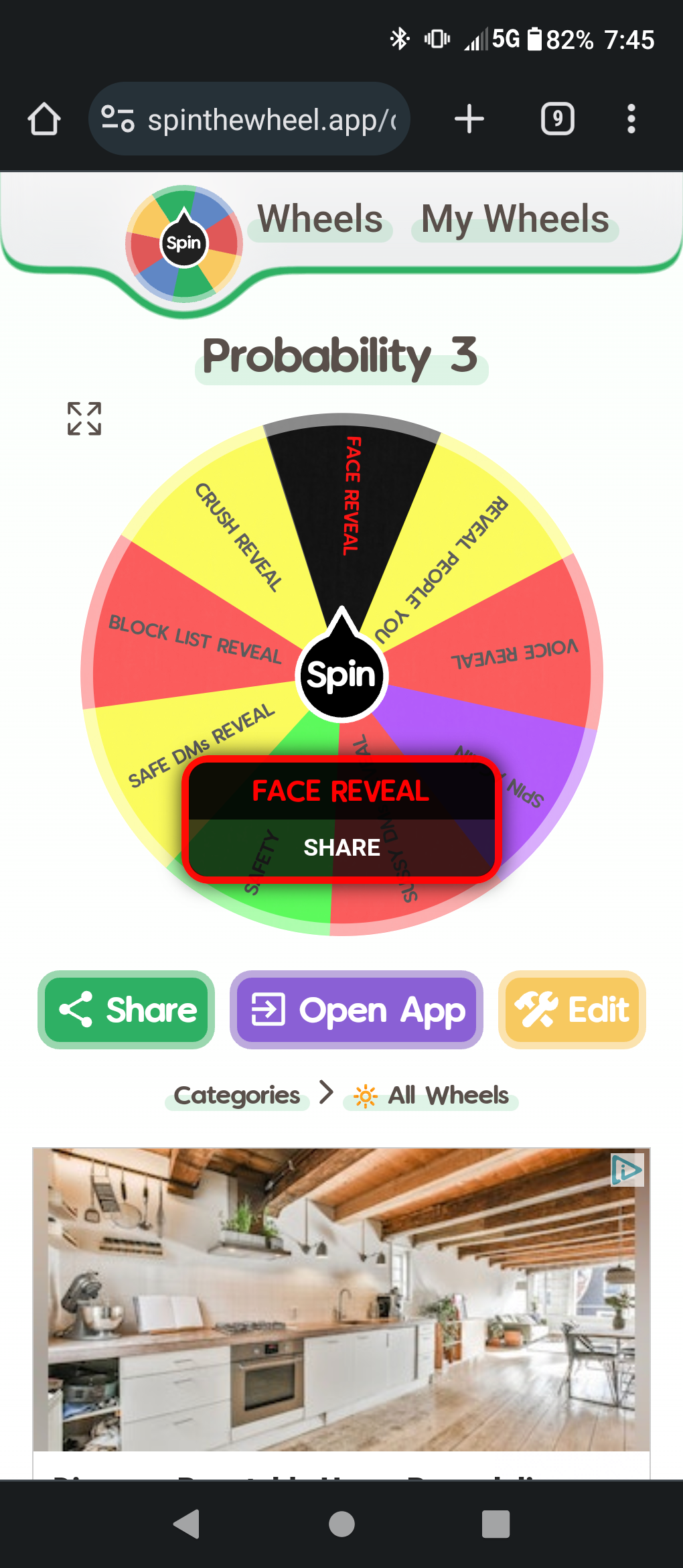Open the kitchen advertisement
The height and width of the screenshot is (1568, 683).
pos(341,1300)
